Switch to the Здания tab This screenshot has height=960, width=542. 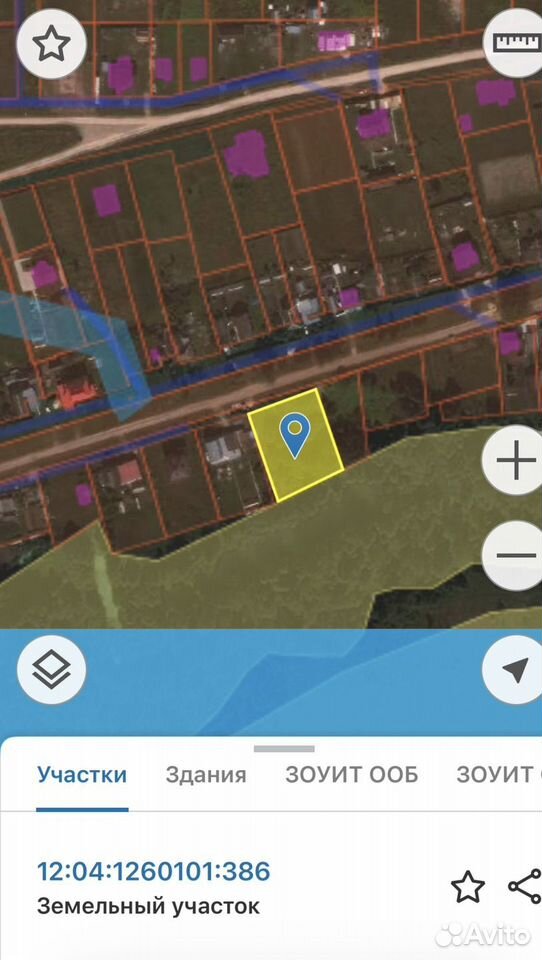(206, 775)
